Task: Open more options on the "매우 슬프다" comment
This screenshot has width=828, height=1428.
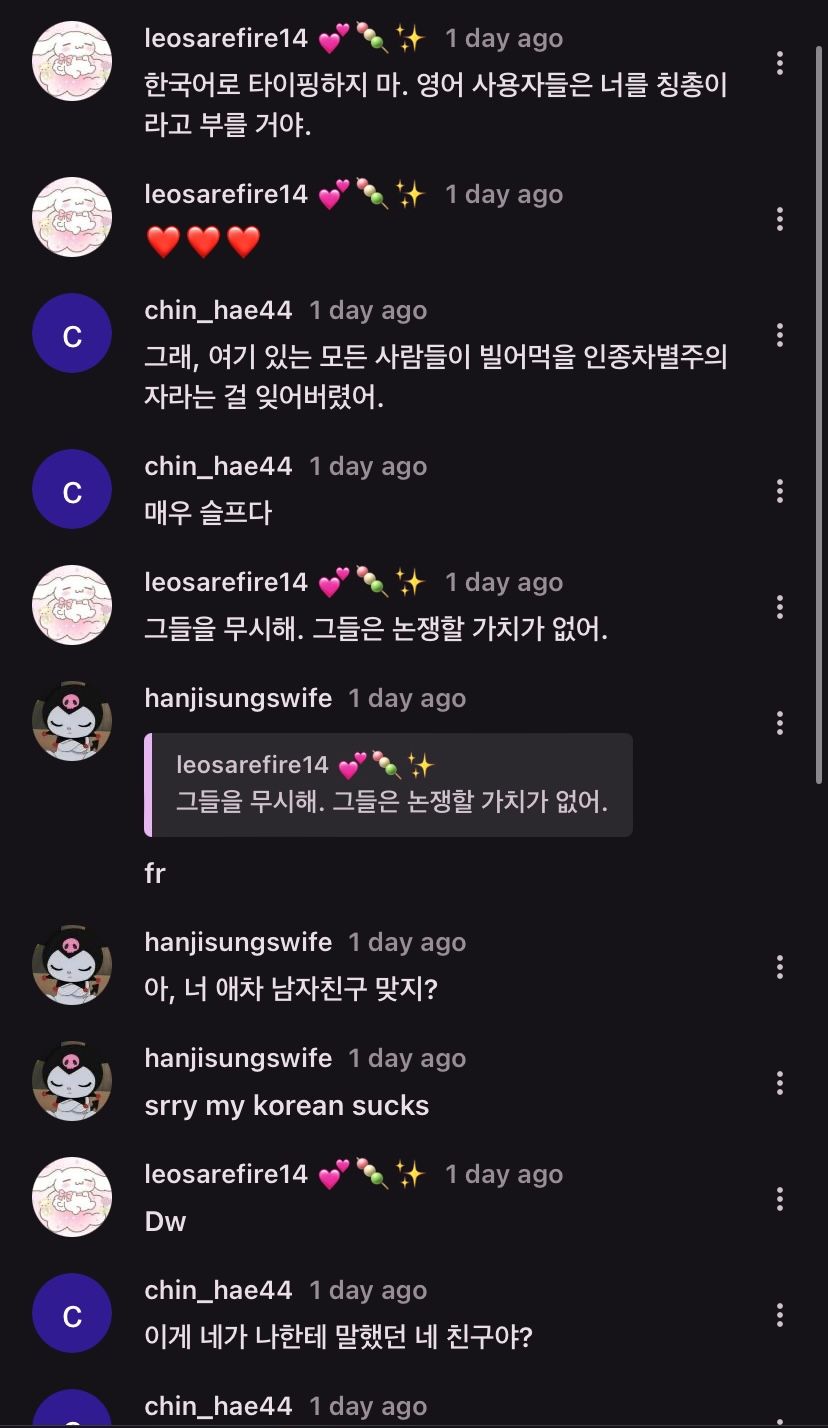Action: [780, 491]
